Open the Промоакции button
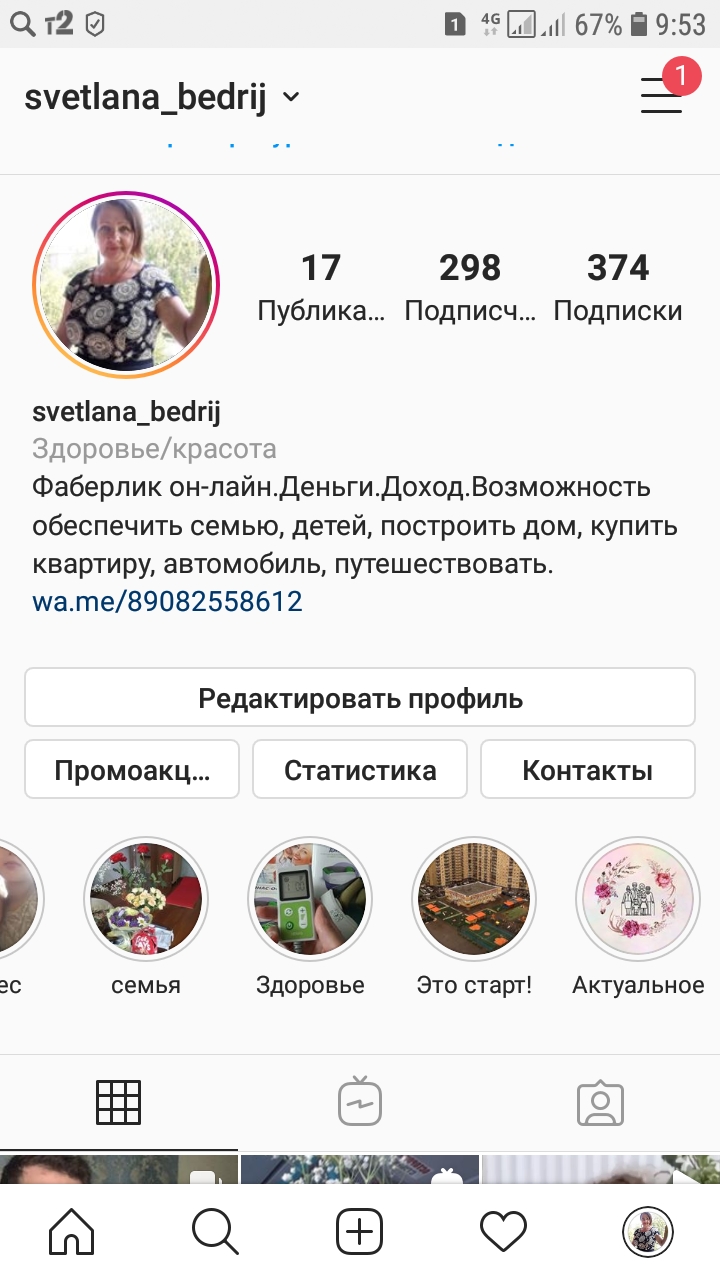The height and width of the screenshot is (1280, 720). tap(132, 769)
